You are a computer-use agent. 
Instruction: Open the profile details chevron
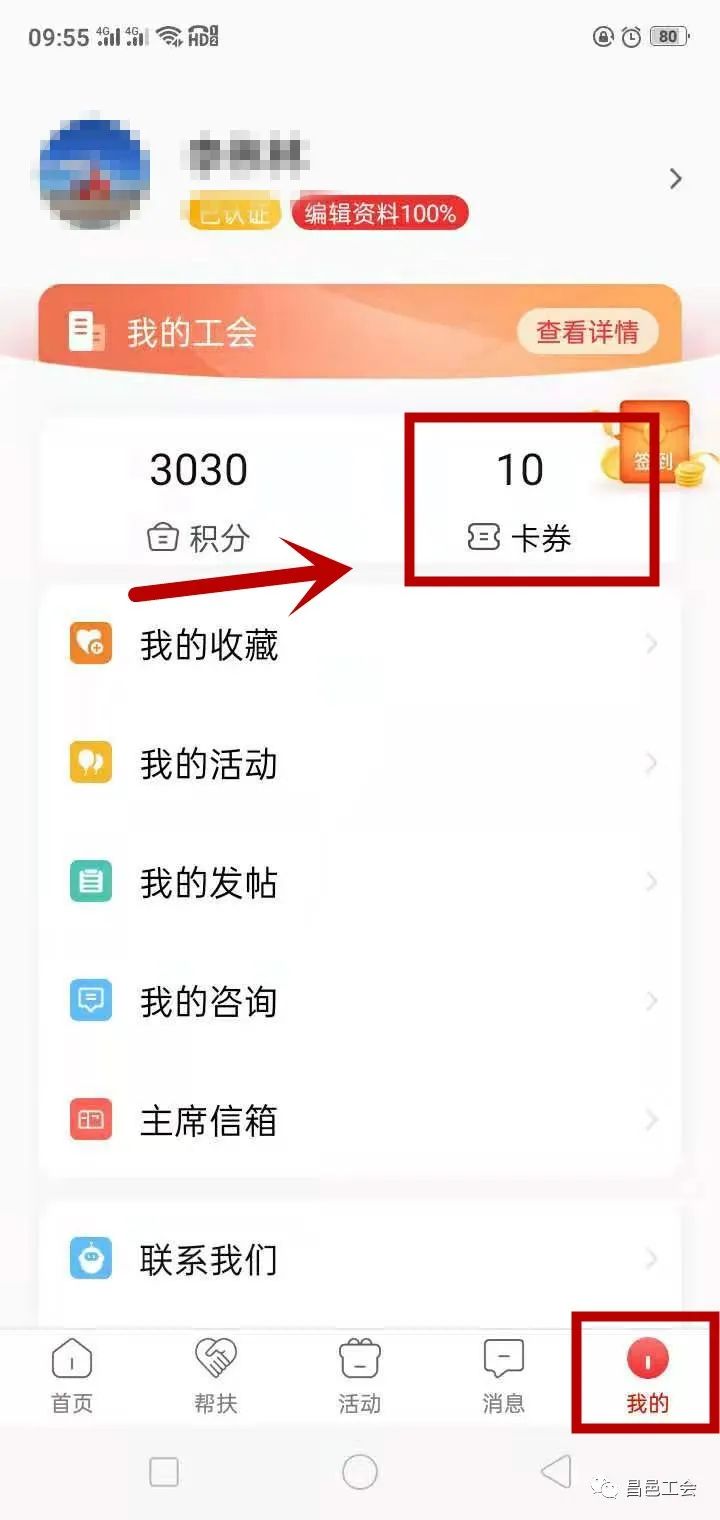(x=676, y=179)
